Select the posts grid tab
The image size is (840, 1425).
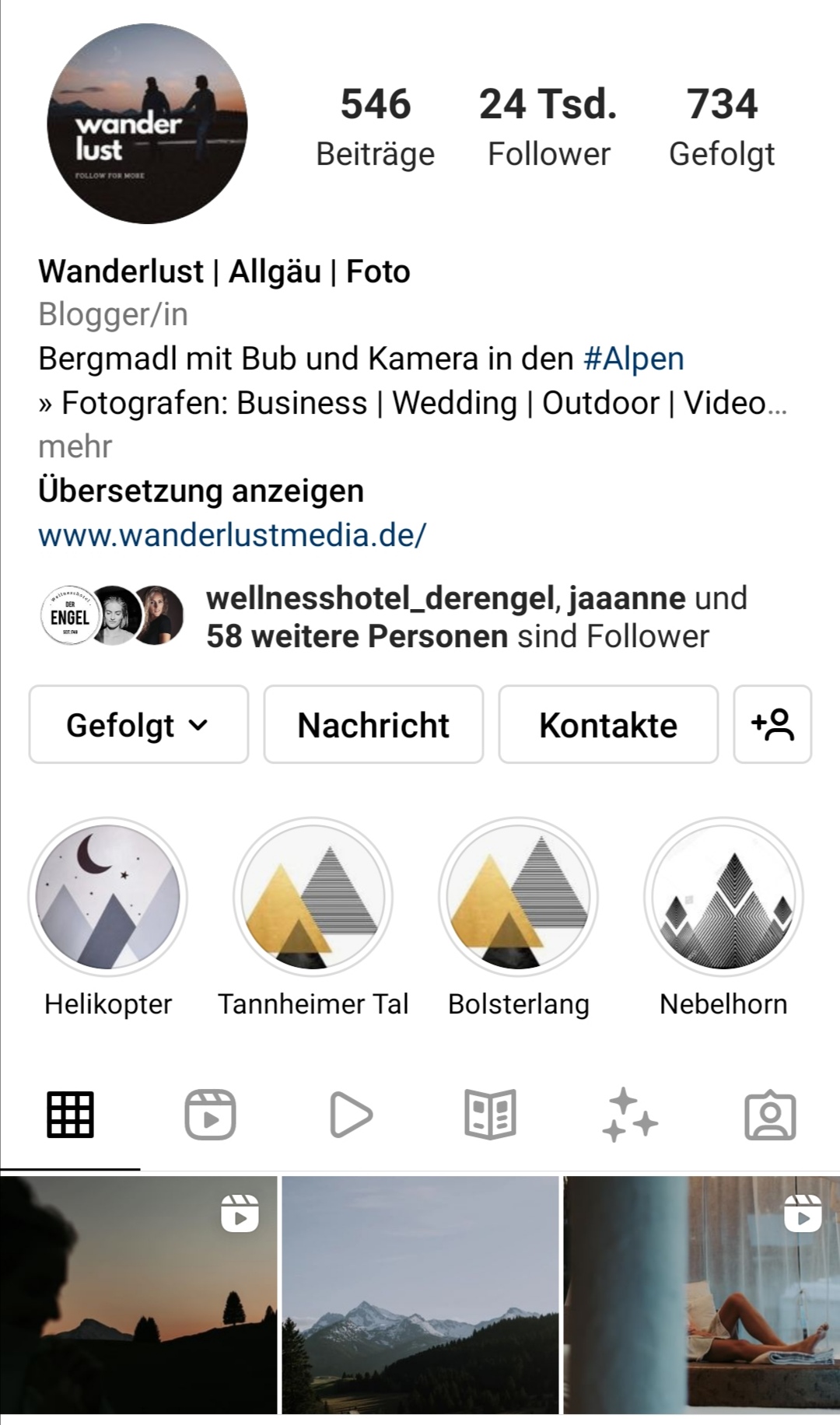tap(70, 1115)
